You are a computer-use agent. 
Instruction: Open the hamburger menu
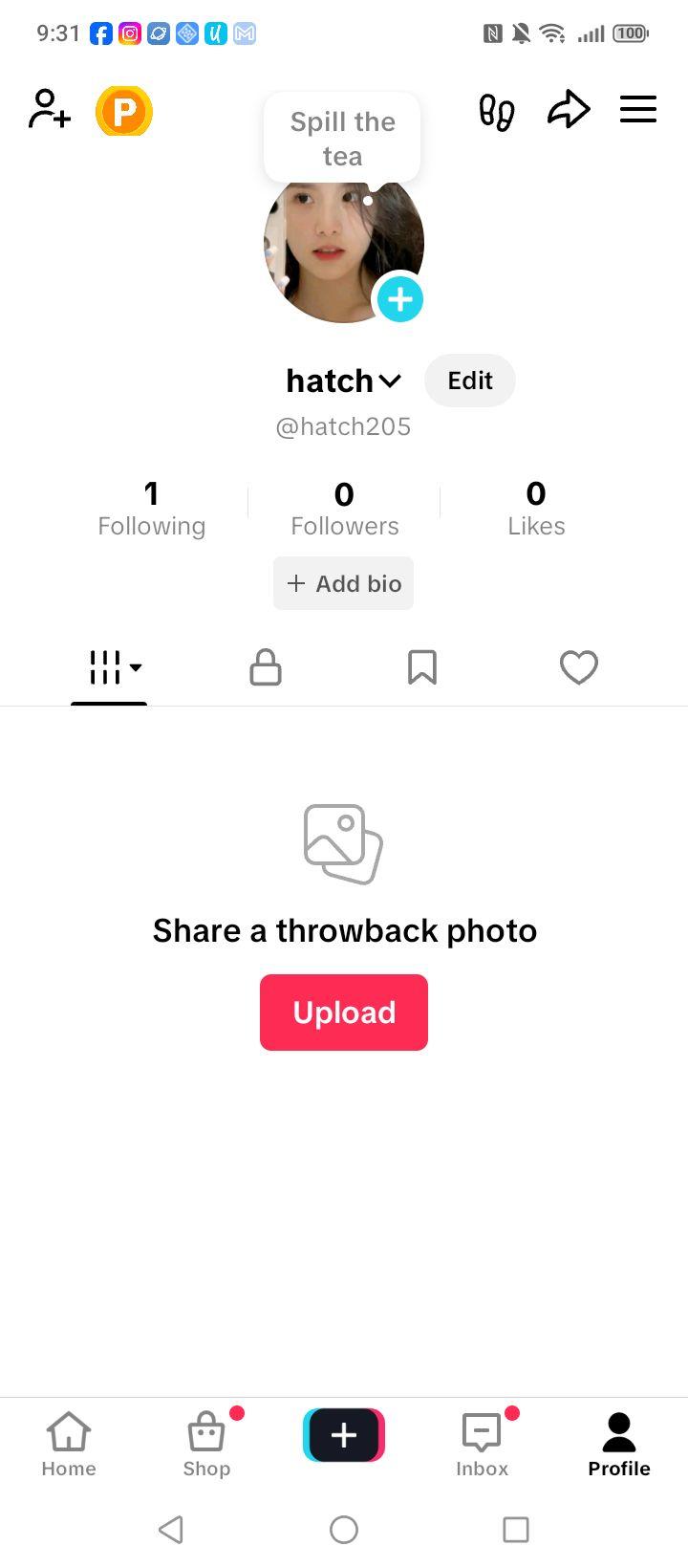pyautogui.click(x=638, y=110)
